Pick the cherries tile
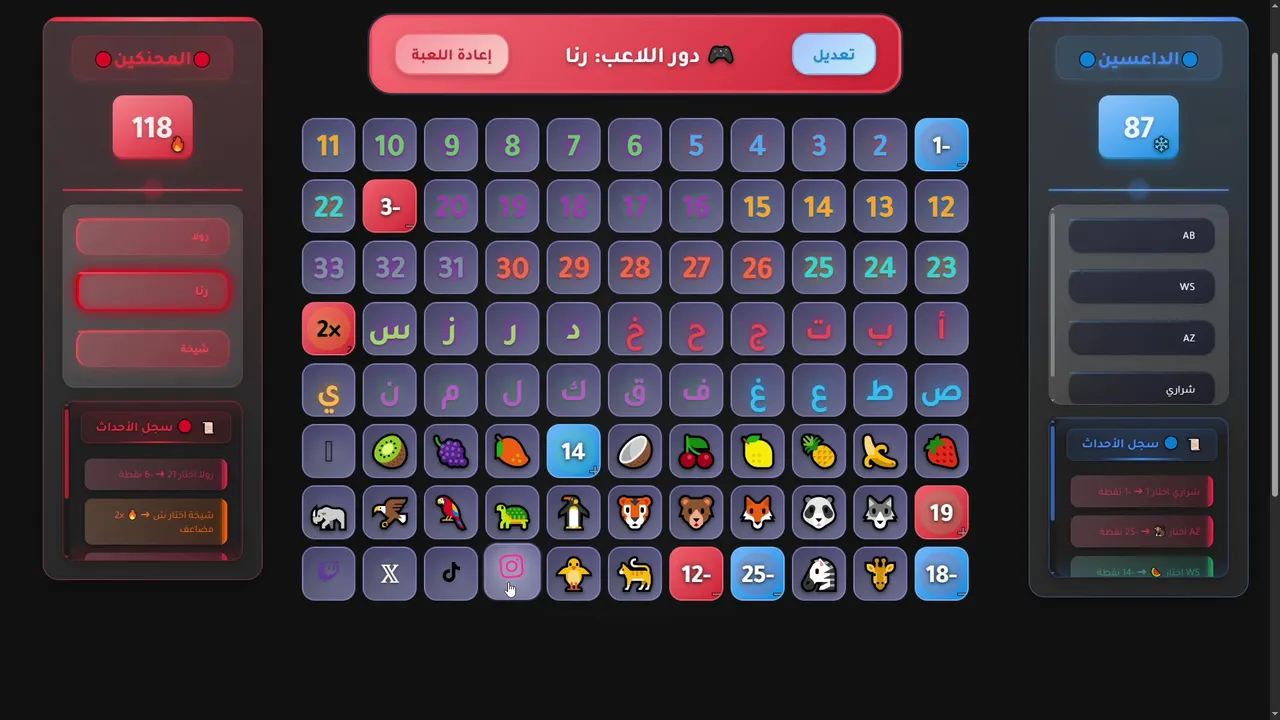Viewport: 1280px width, 720px height. 696,452
